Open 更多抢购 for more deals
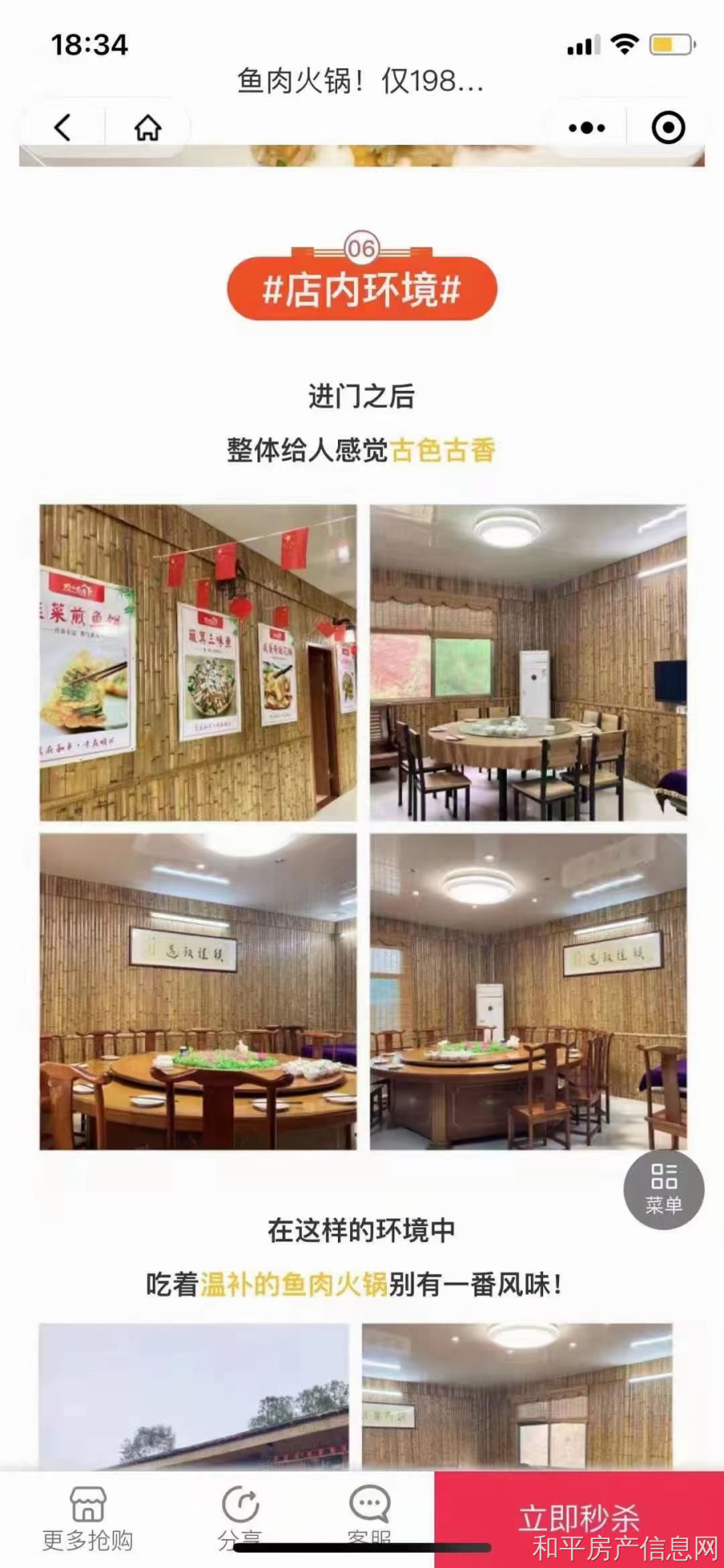724x1568 pixels. [x=87, y=1517]
